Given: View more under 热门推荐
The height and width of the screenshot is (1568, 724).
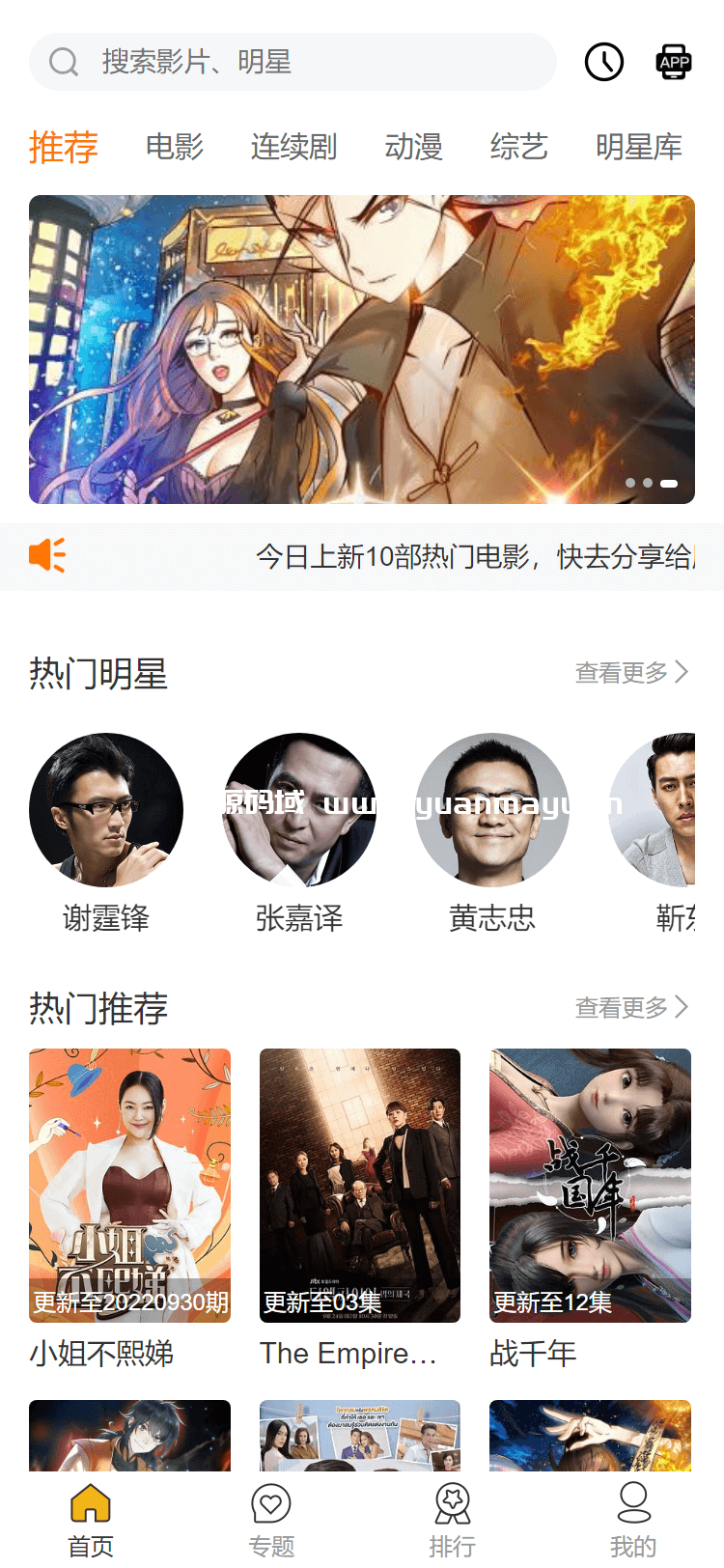Looking at the screenshot, I should tap(631, 1007).
